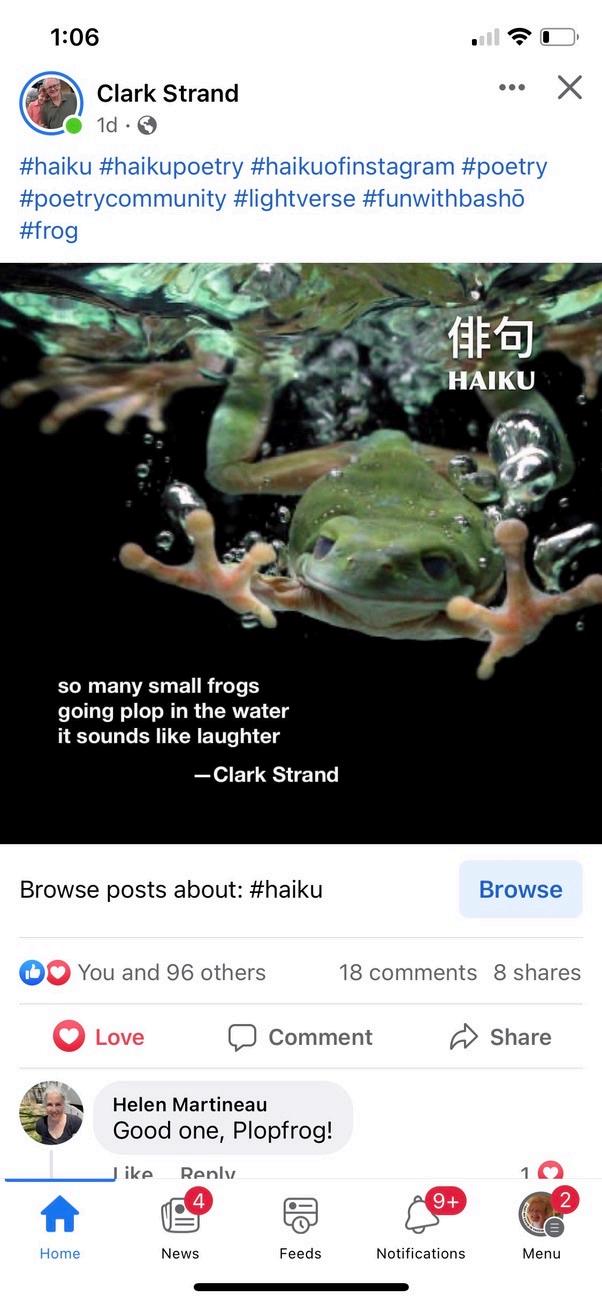Comment on Clark Strand's post
This screenshot has height=1304, width=602.
click(300, 1037)
